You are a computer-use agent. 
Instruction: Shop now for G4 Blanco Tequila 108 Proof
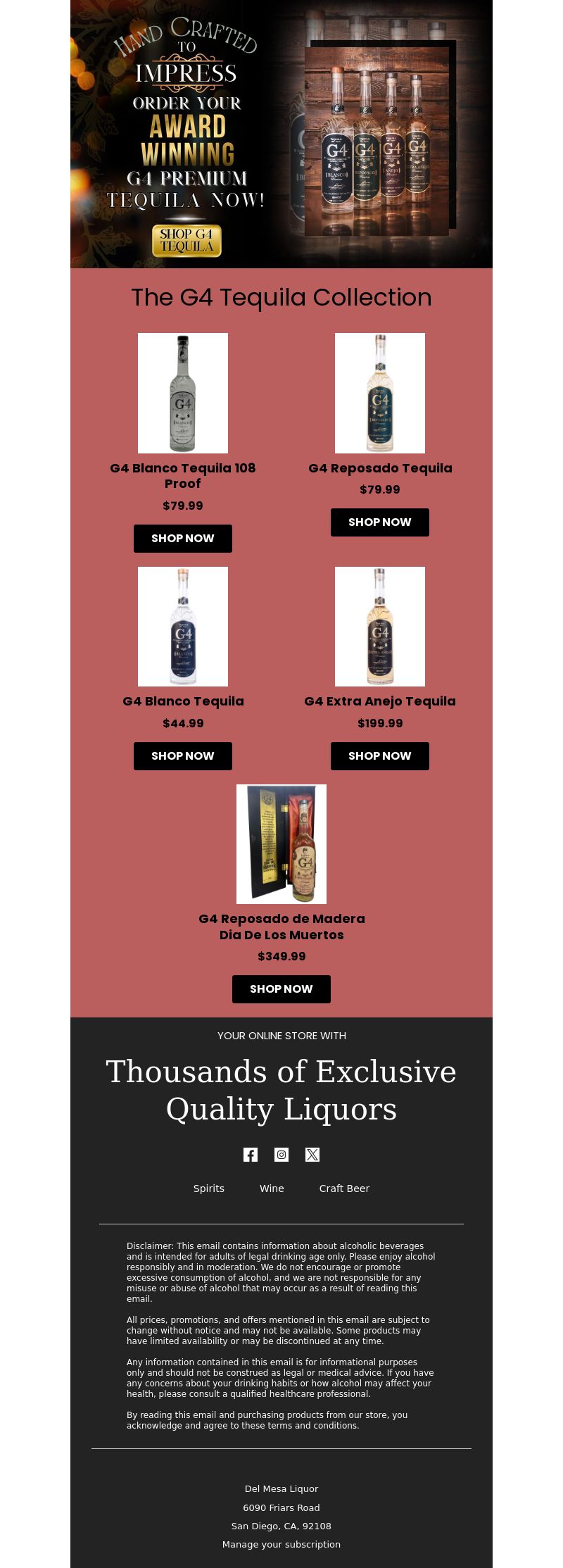(x=183, y=539)
